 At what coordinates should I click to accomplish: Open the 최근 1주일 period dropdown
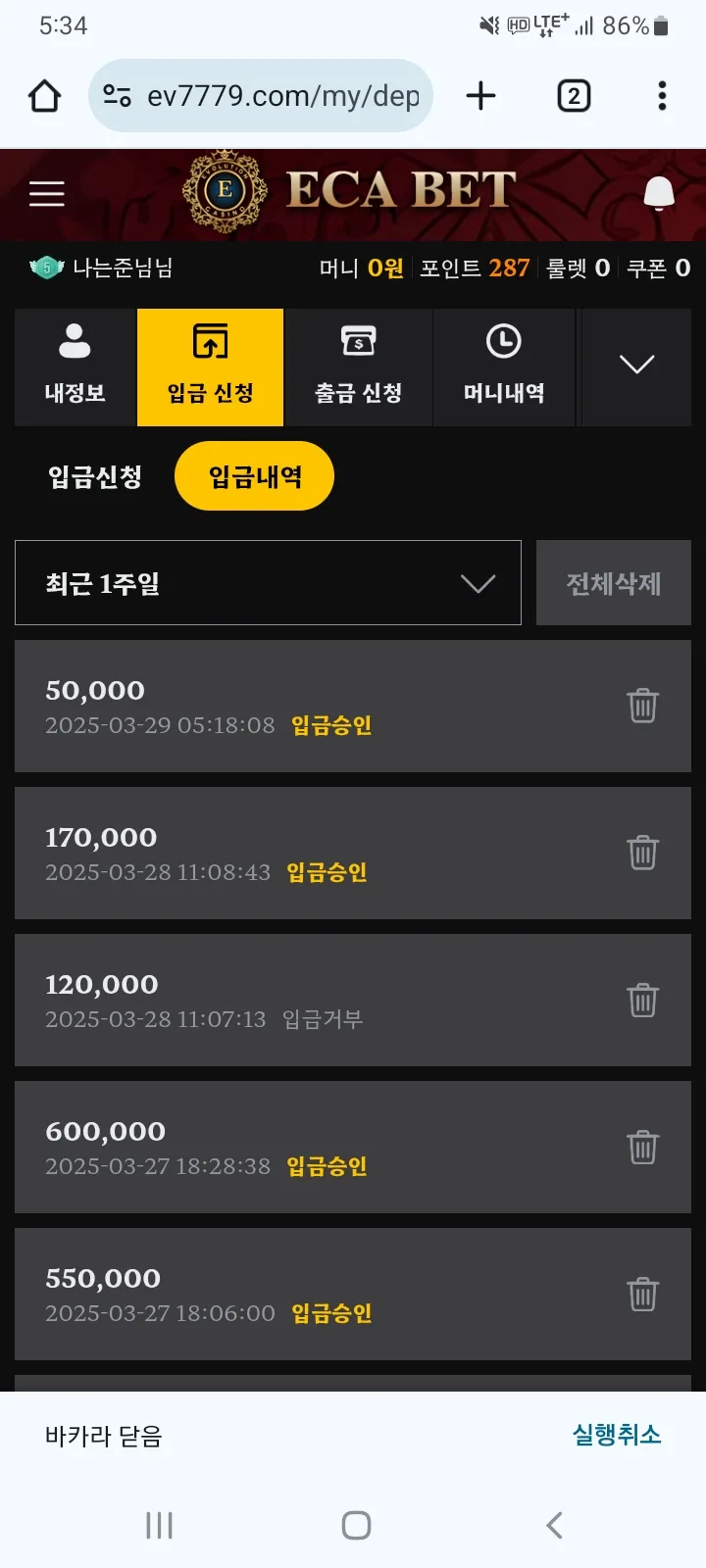point(268,583)
